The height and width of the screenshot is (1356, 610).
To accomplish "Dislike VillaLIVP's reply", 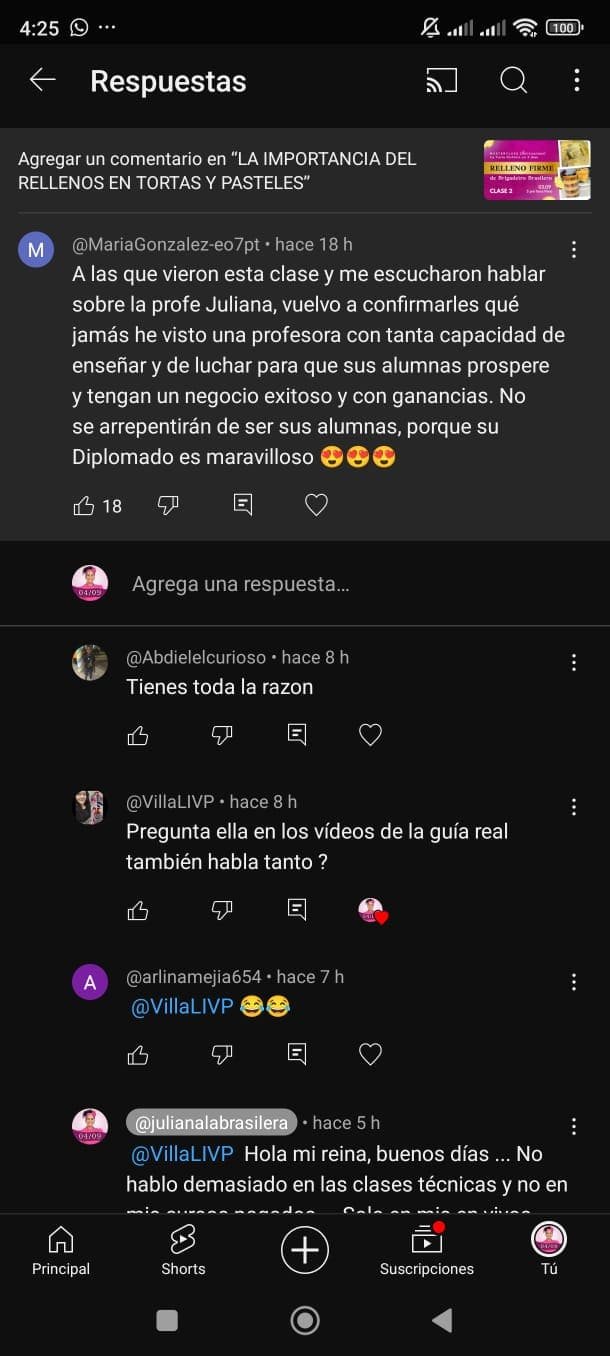I will pos(222,910).
